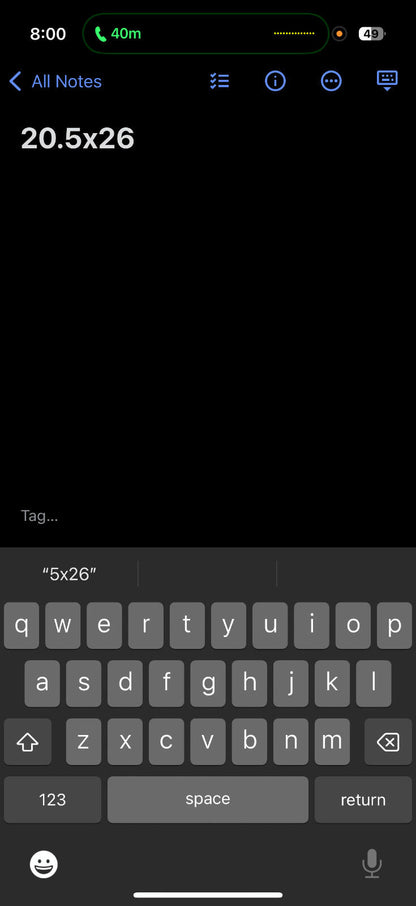Image resolution: width=416 pixels, height=906 pixels.
Task: Start dictation with the microphone icon
Action: click(x=372, y=864)
